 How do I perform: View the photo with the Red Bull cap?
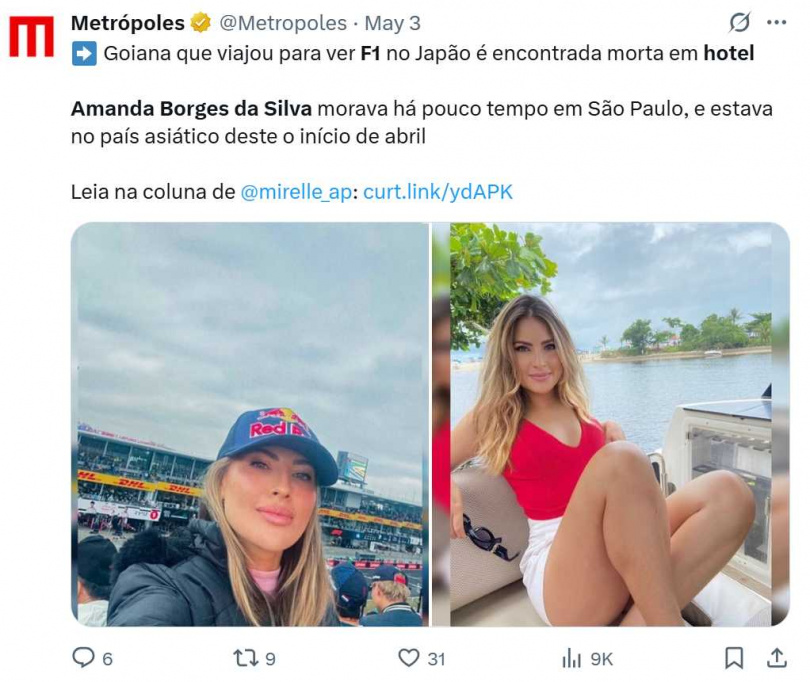click(x=250, y=424)
